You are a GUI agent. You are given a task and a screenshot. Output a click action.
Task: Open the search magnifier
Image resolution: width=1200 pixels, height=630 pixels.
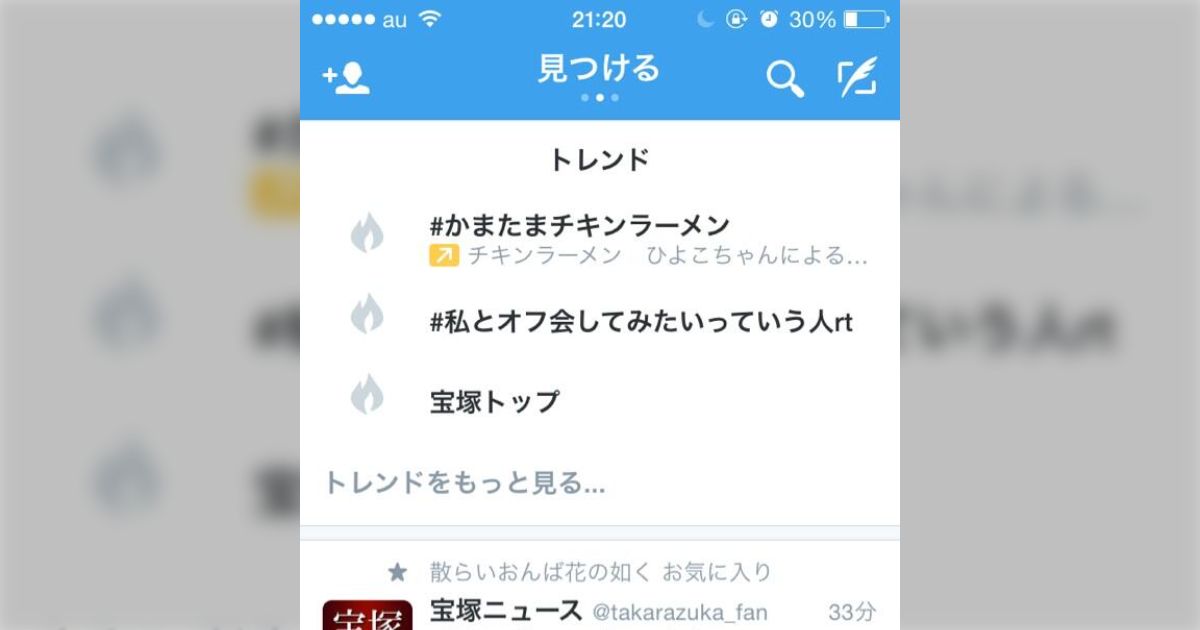coord(785,79)
